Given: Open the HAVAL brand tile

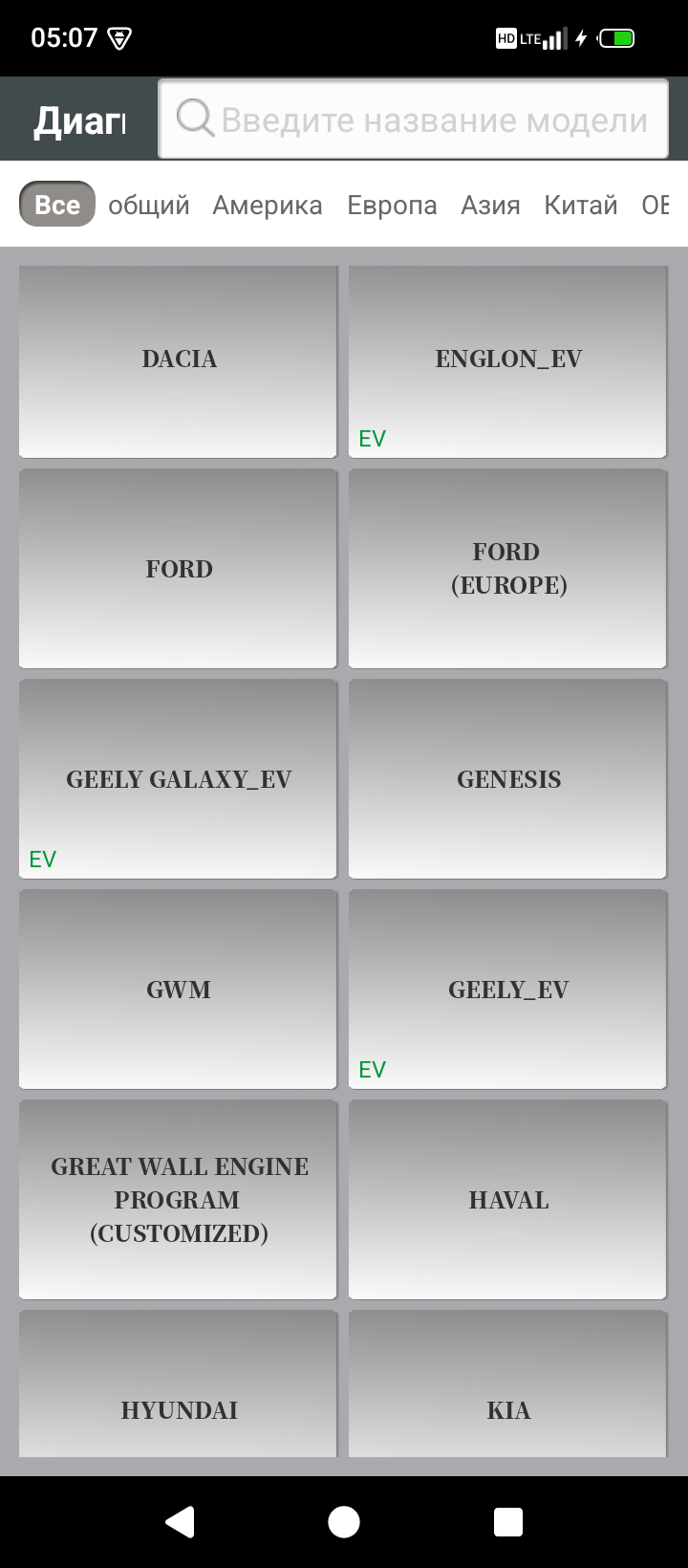Looking at the screenshot, I should tap(507, 1200).
